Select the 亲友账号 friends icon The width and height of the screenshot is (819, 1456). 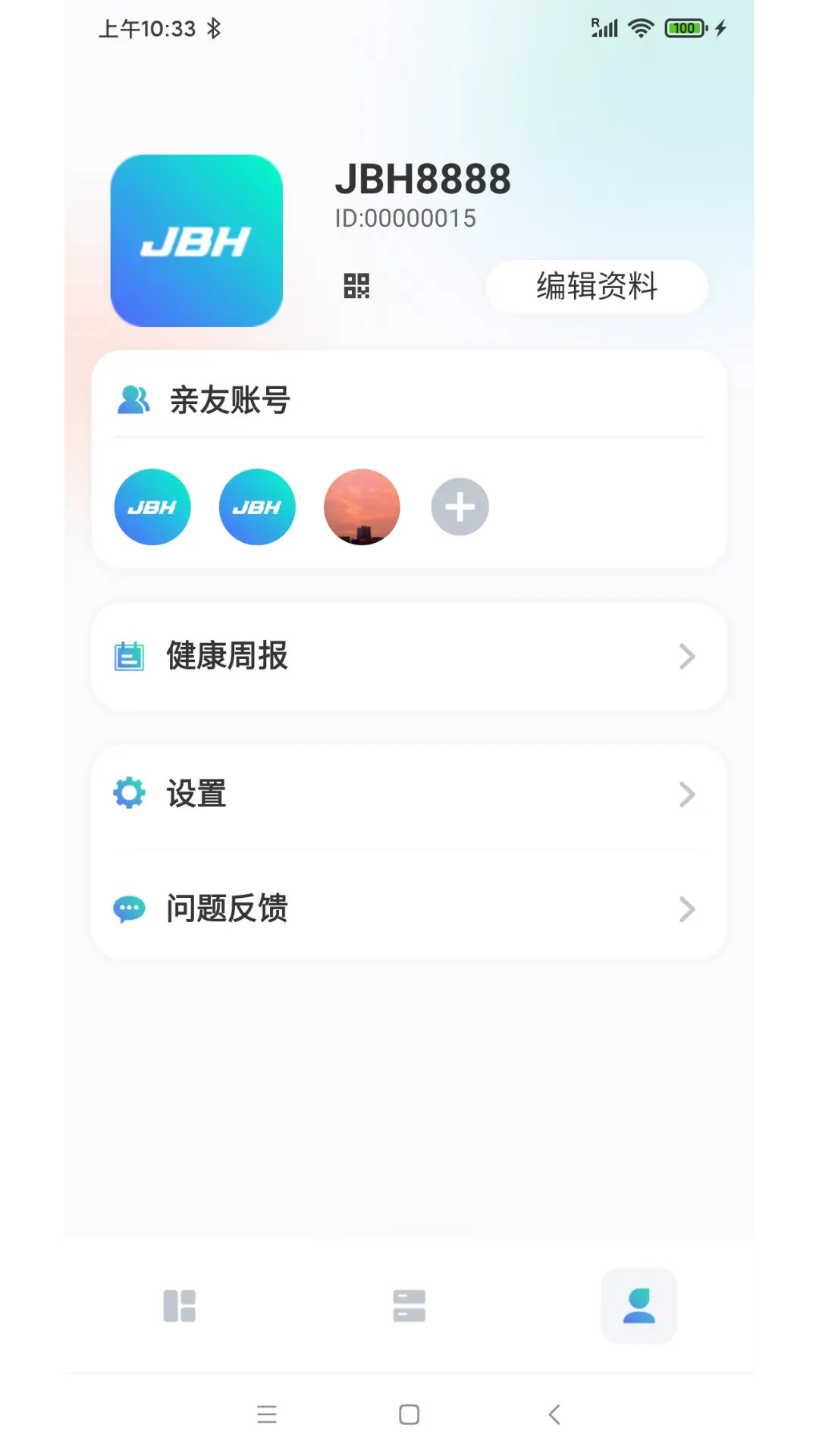133,398
